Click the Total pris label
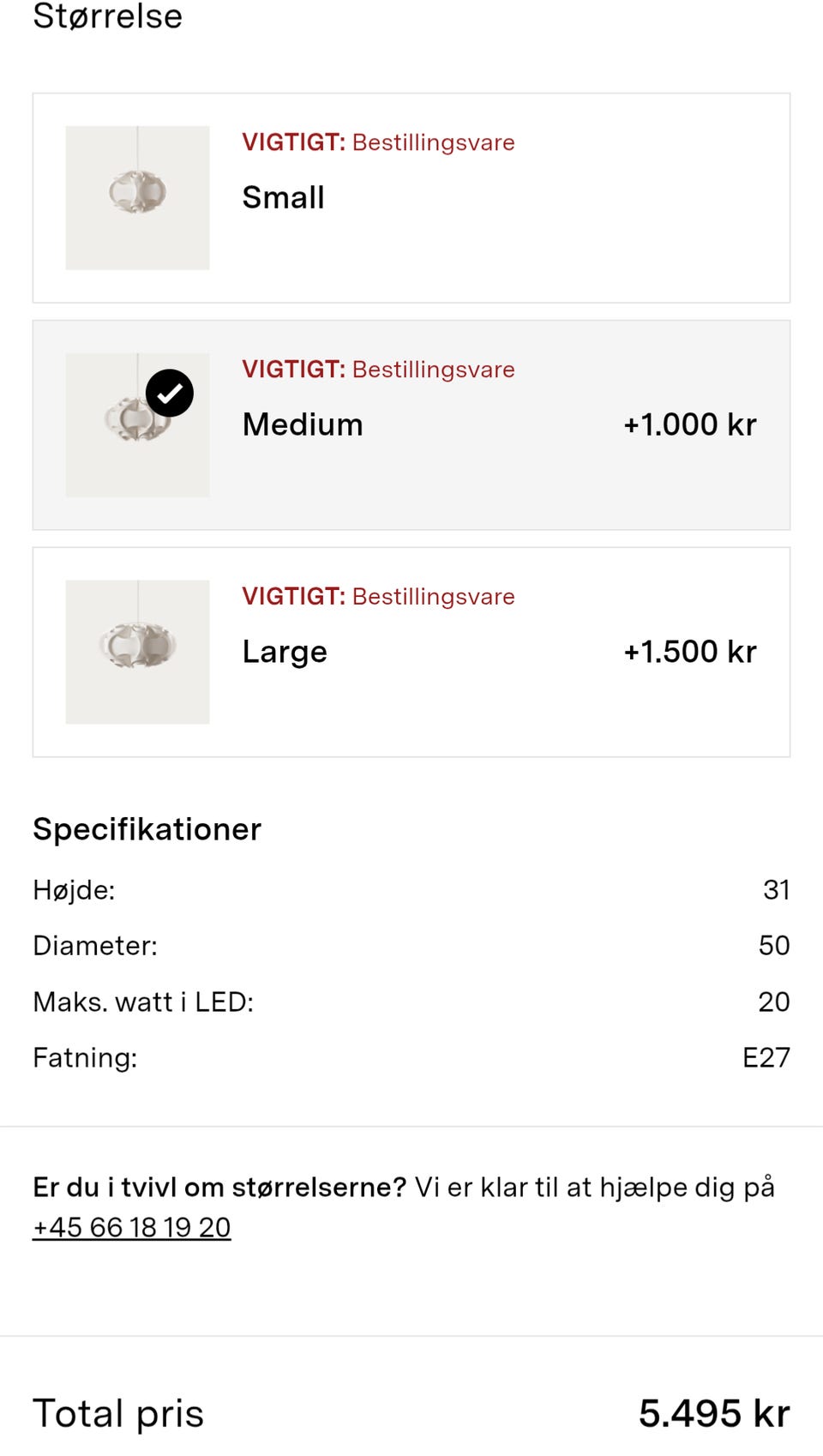This screenshot has width=823, height=1456. 117,1412
